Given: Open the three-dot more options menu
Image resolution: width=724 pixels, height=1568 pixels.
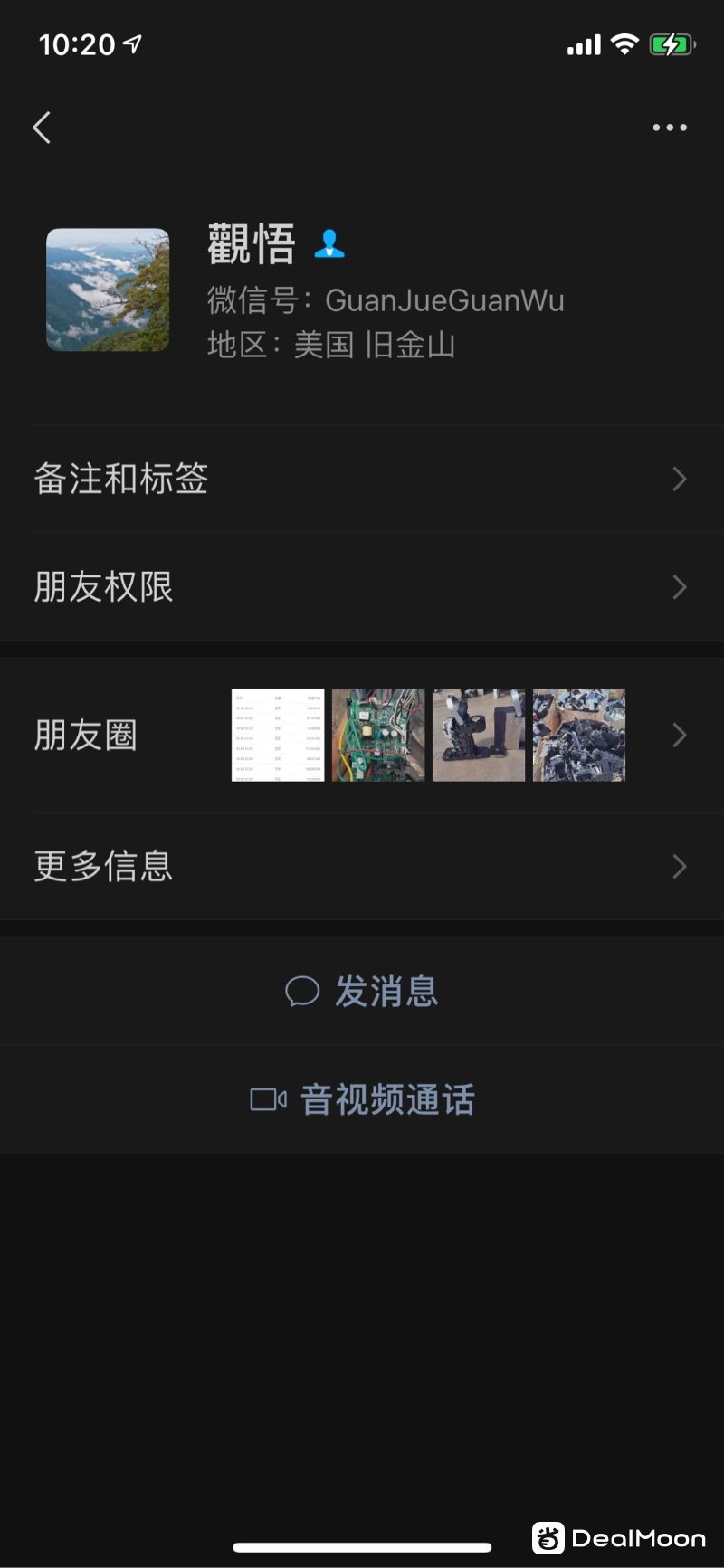Looking at the screenshot, I should pyautogui.click(x=670, y=128).
